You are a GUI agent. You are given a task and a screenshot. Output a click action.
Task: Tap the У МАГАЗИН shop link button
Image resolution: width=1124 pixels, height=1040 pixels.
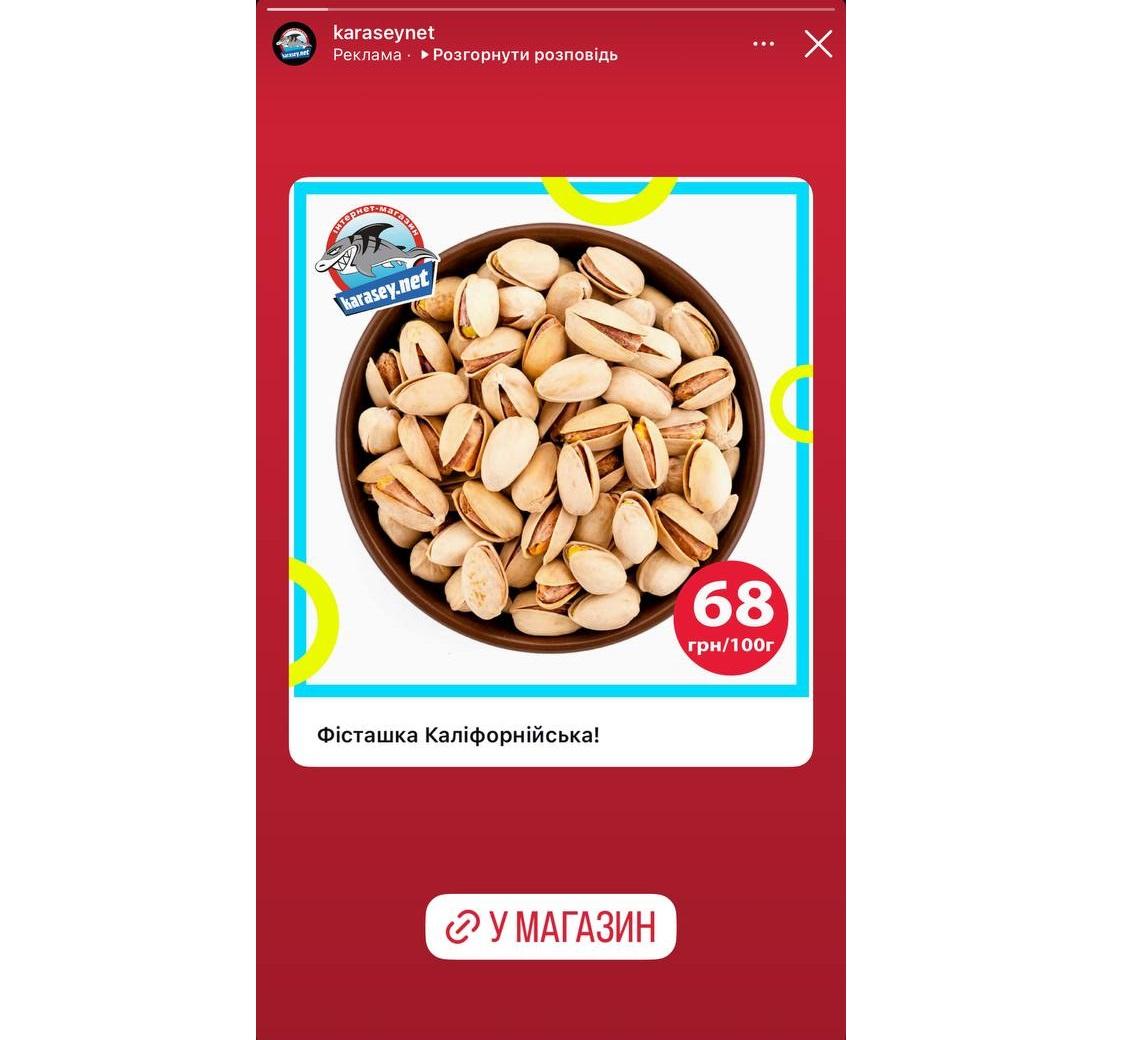pyautogui.click(x=551, y=927)
